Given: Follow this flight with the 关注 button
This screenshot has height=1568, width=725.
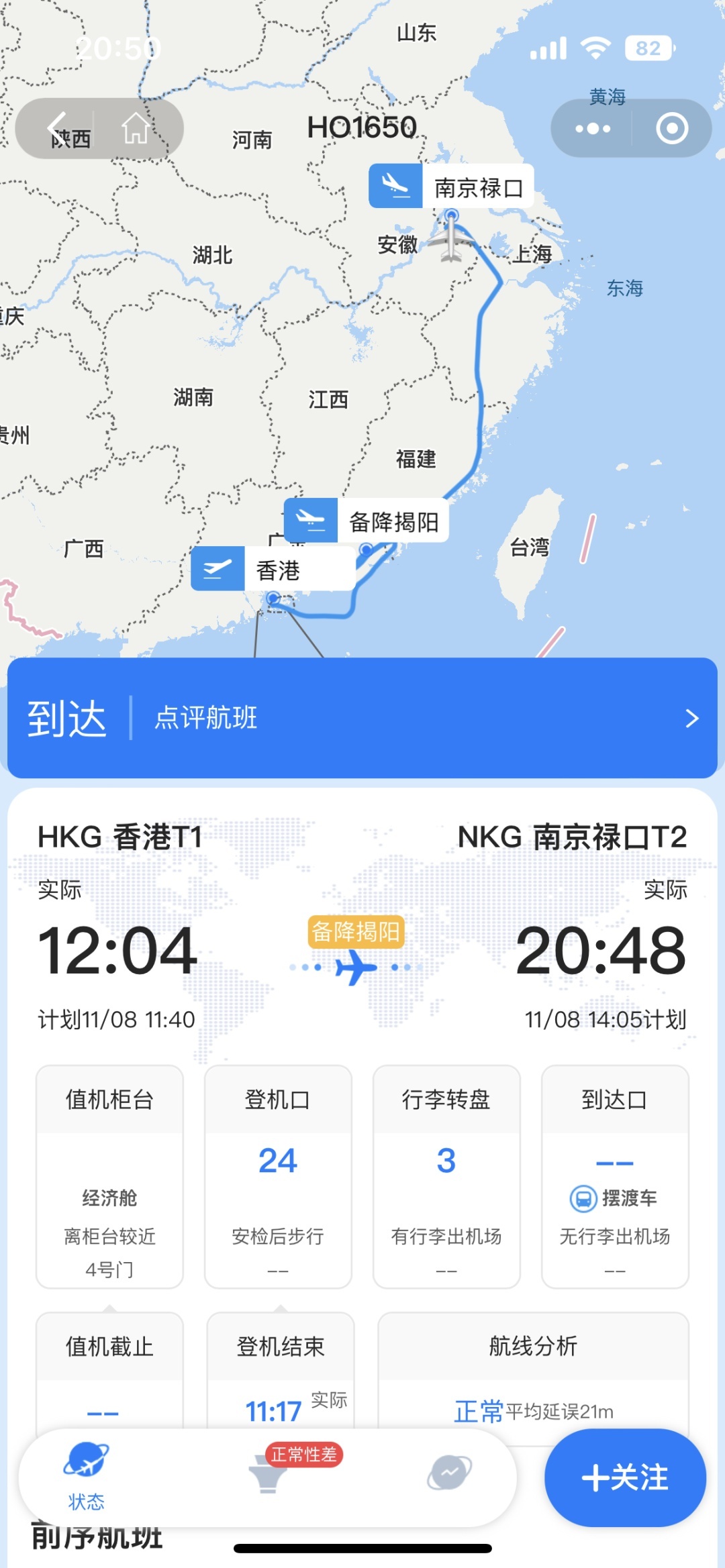Looking at the screenshot, I should point(625,1477).
